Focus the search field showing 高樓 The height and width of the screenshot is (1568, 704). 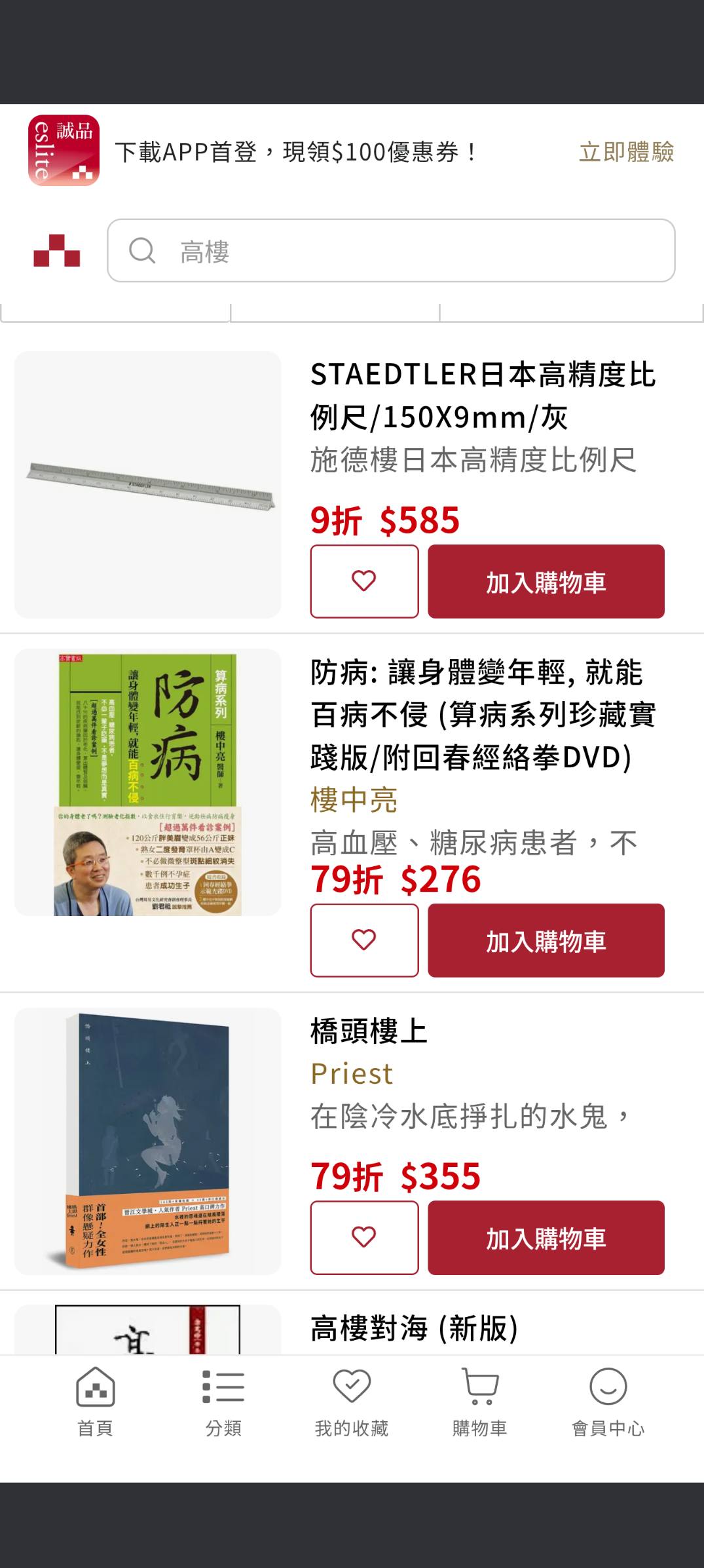coord(391,251)
